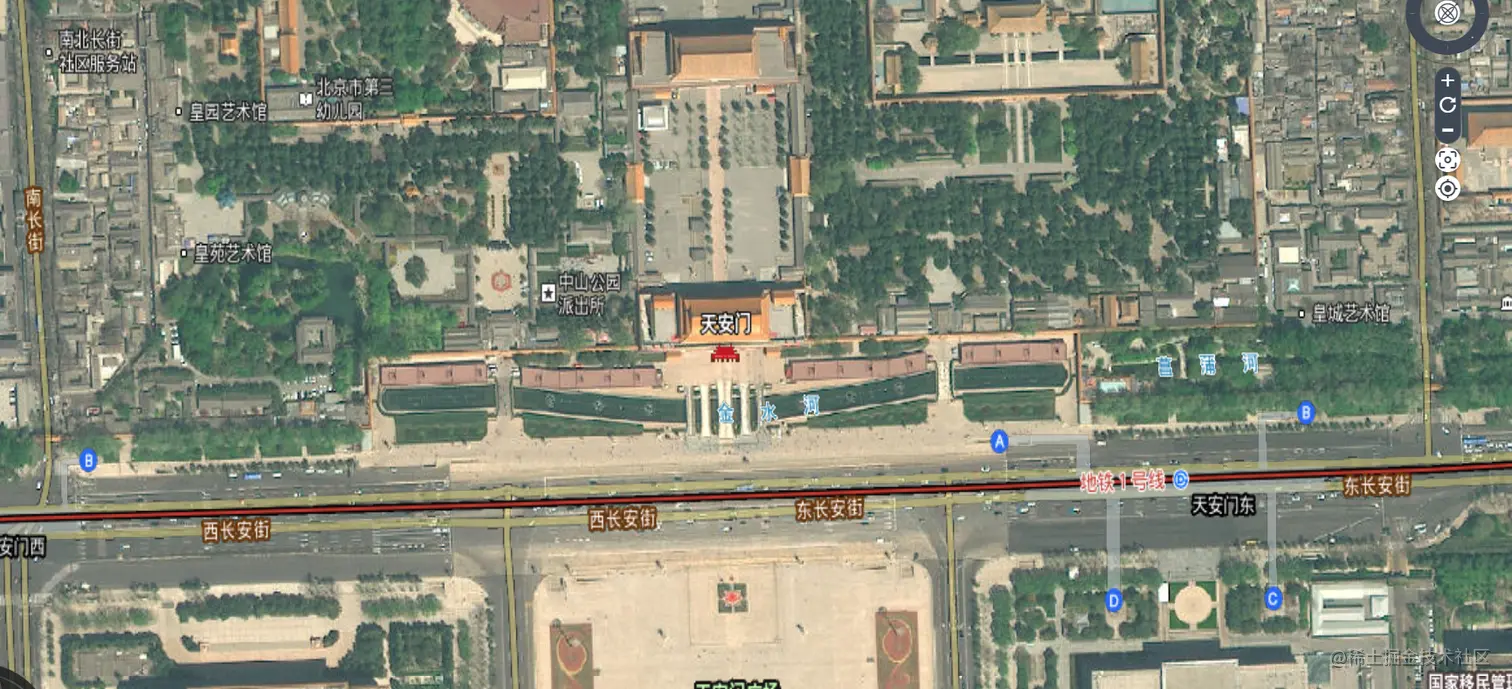Image resolution: width=1512 pixels, height=689 pixels.
Task: Select the 中山公园派出所 map point
Action: click(x=548, y=293)
